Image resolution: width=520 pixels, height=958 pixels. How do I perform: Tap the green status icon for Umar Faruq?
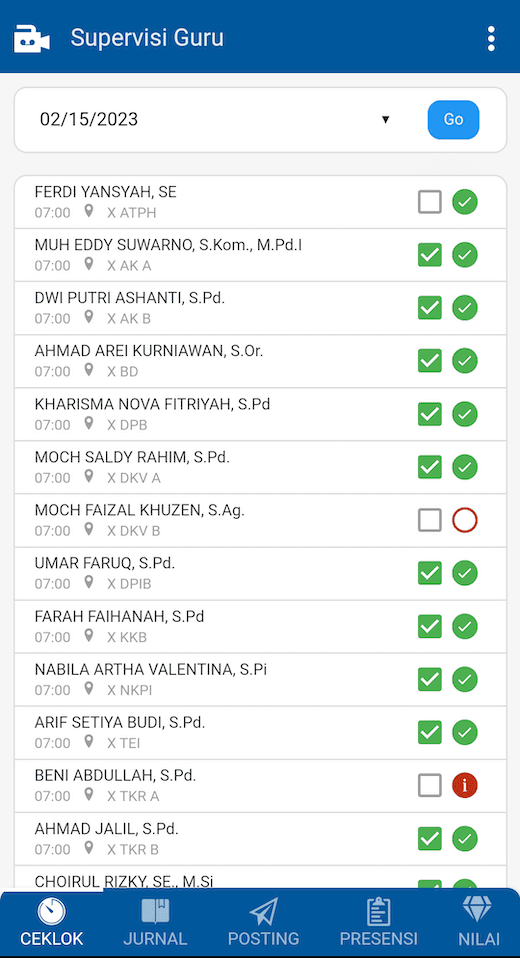[464, 573]
